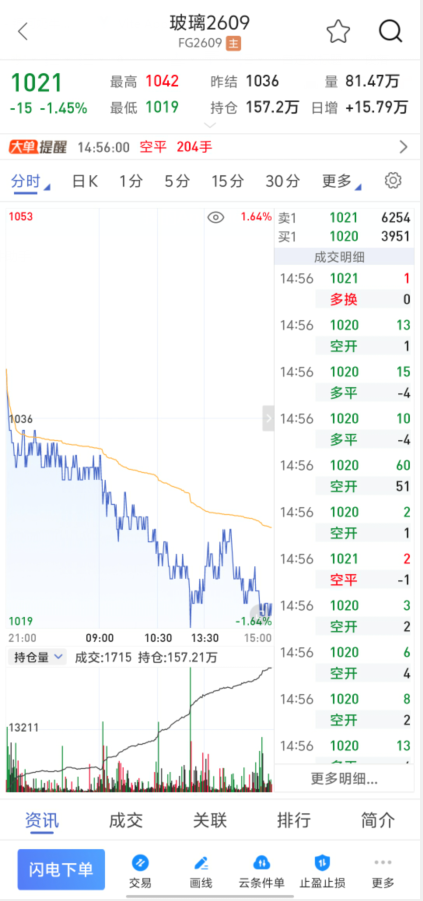423x901 pixels.
Task: Open 云条件单 from the toolbar
Action: tap(262, 871)
